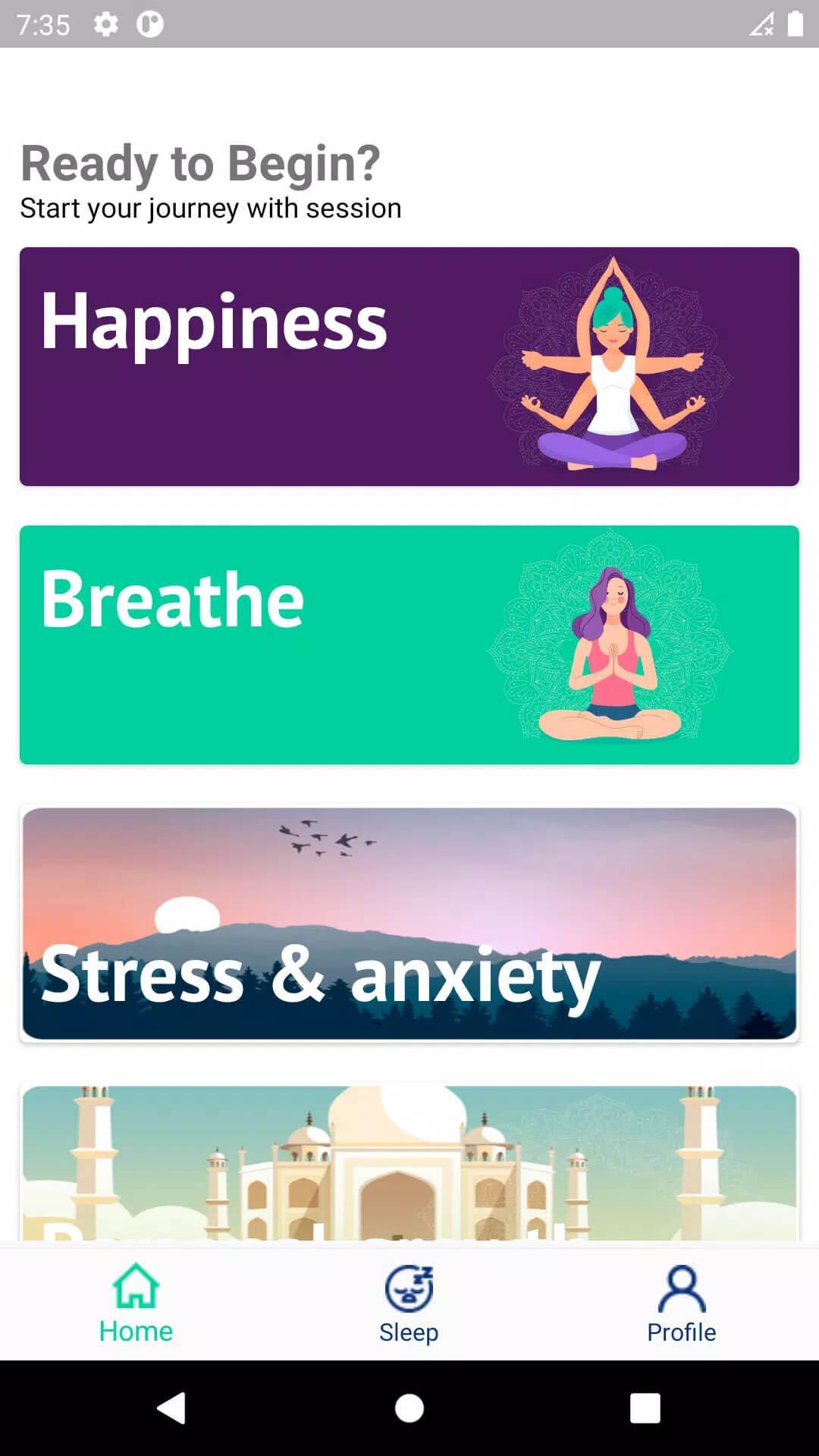Go to the Profile tab
819x1456 pixels.
click(x=682, y=1304)
